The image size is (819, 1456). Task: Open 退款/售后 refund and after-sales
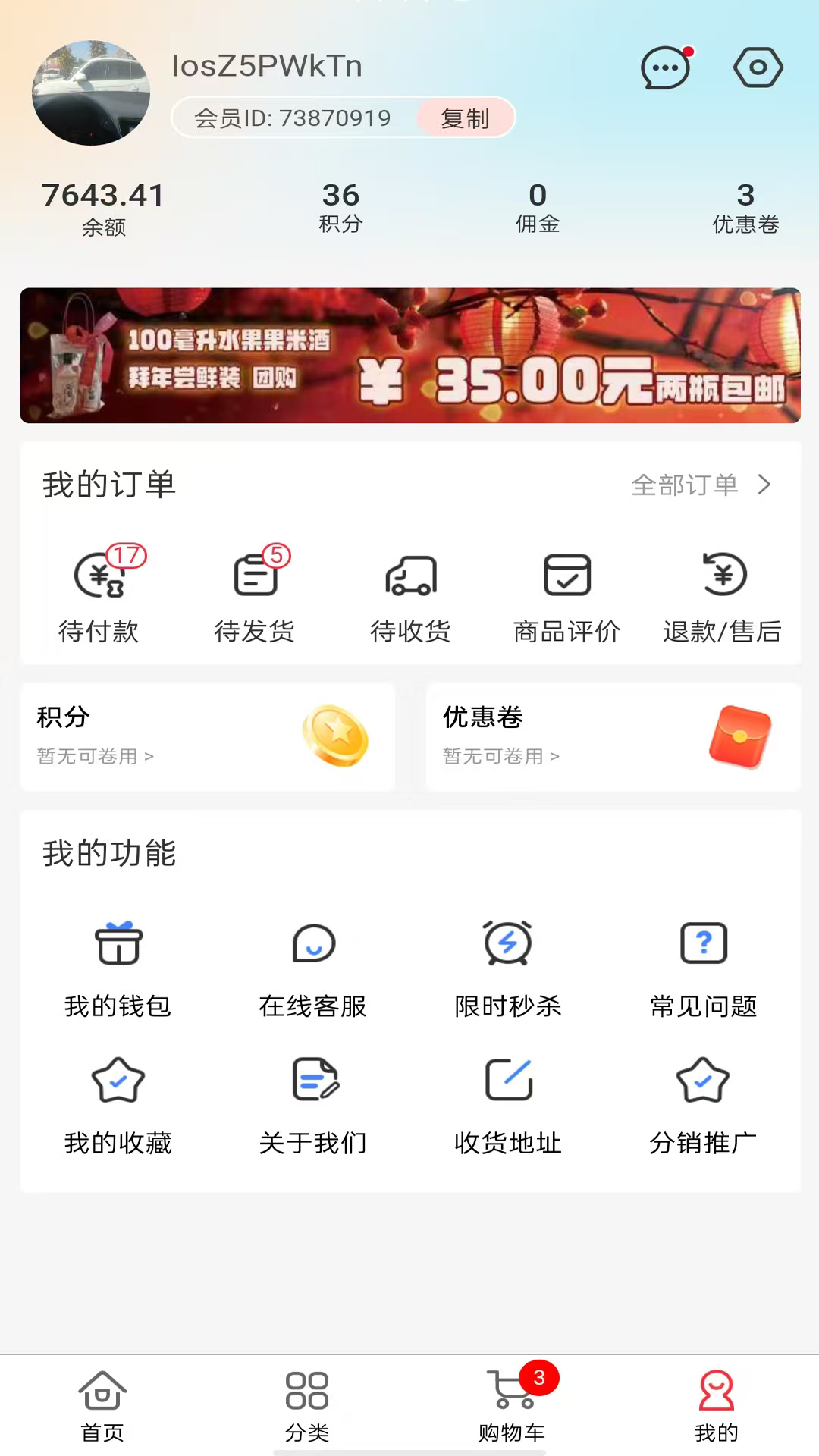722,593
